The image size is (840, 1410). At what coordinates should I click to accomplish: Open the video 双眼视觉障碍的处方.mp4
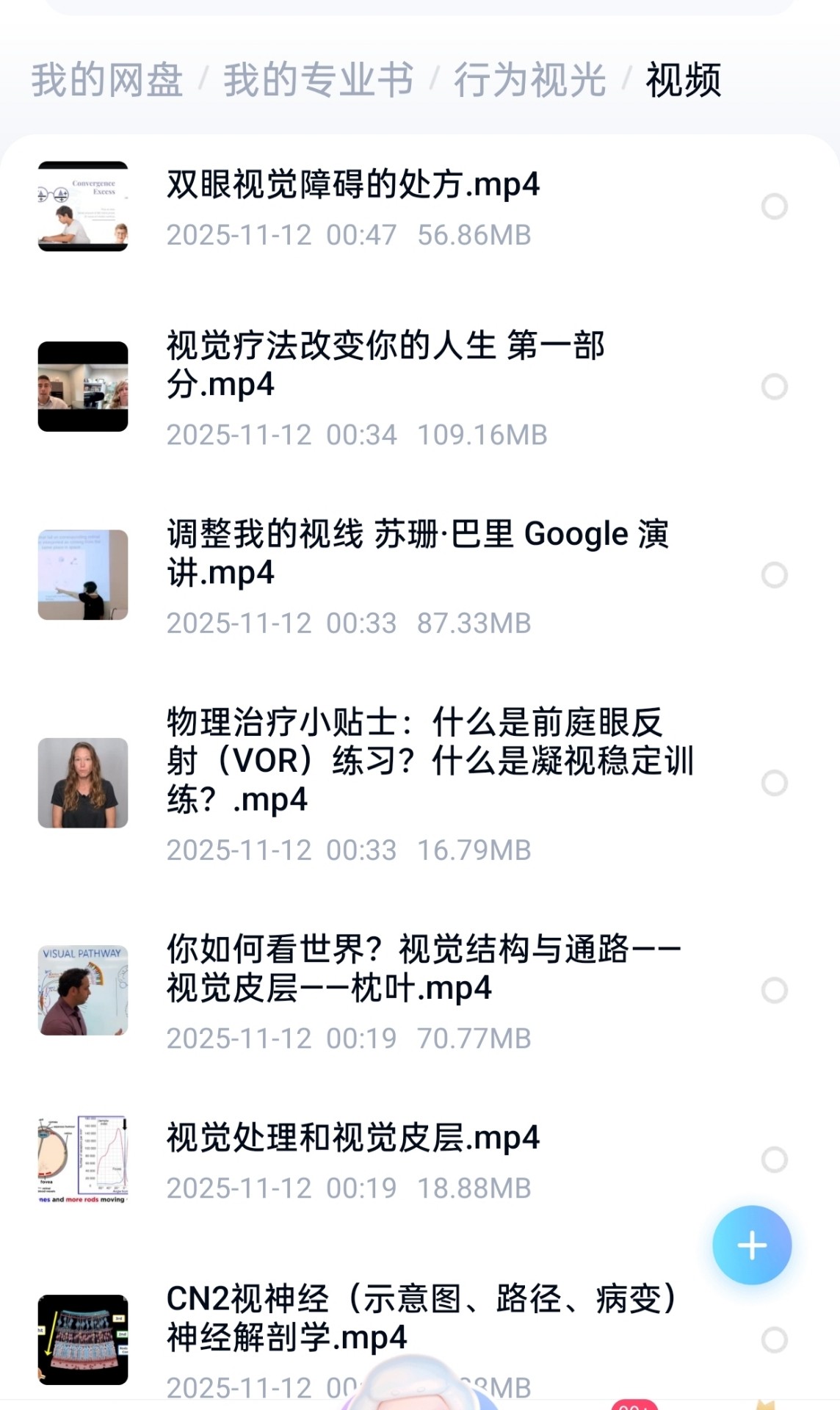352,184
